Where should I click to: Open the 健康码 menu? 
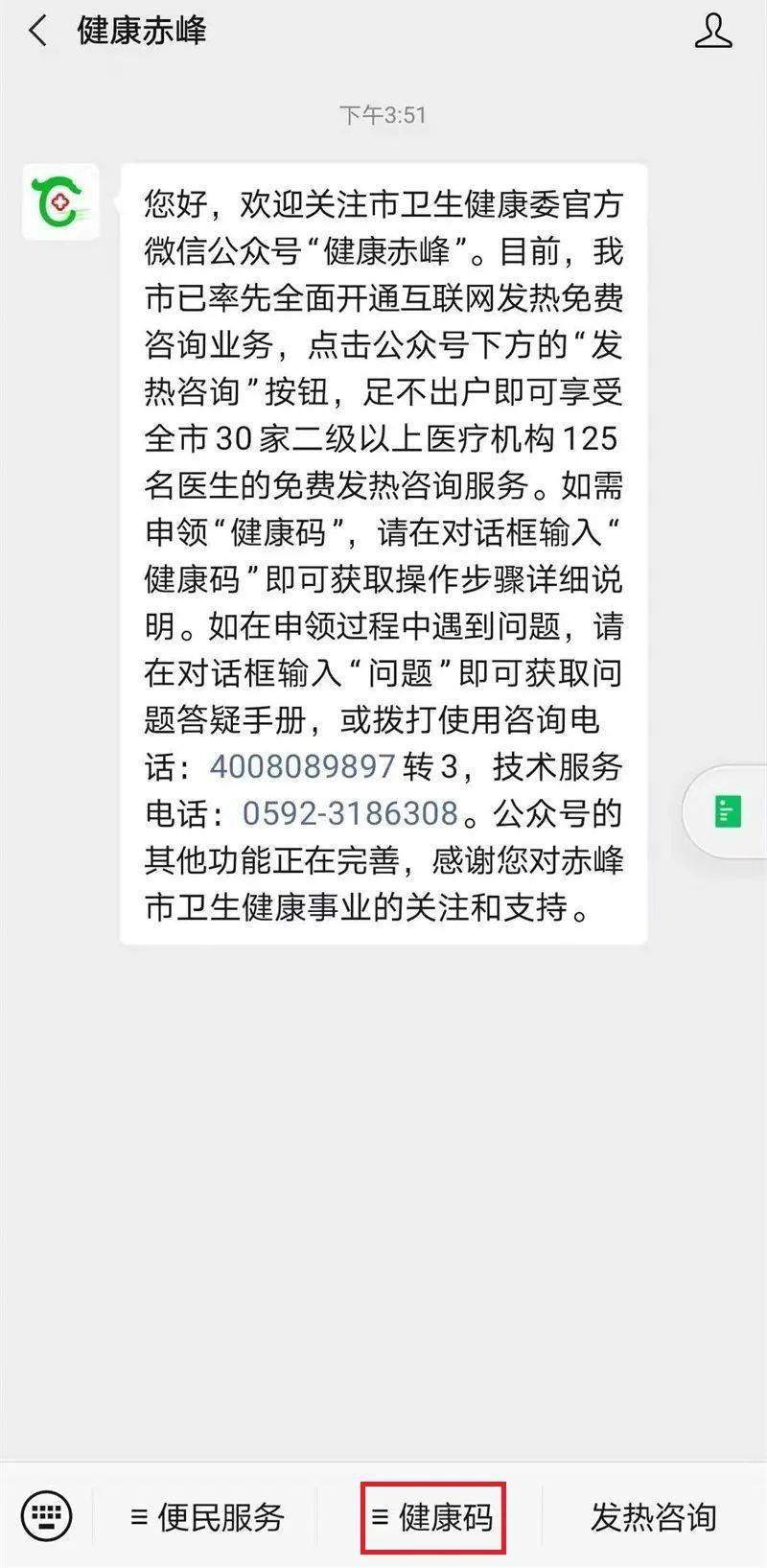[433, 1517]
